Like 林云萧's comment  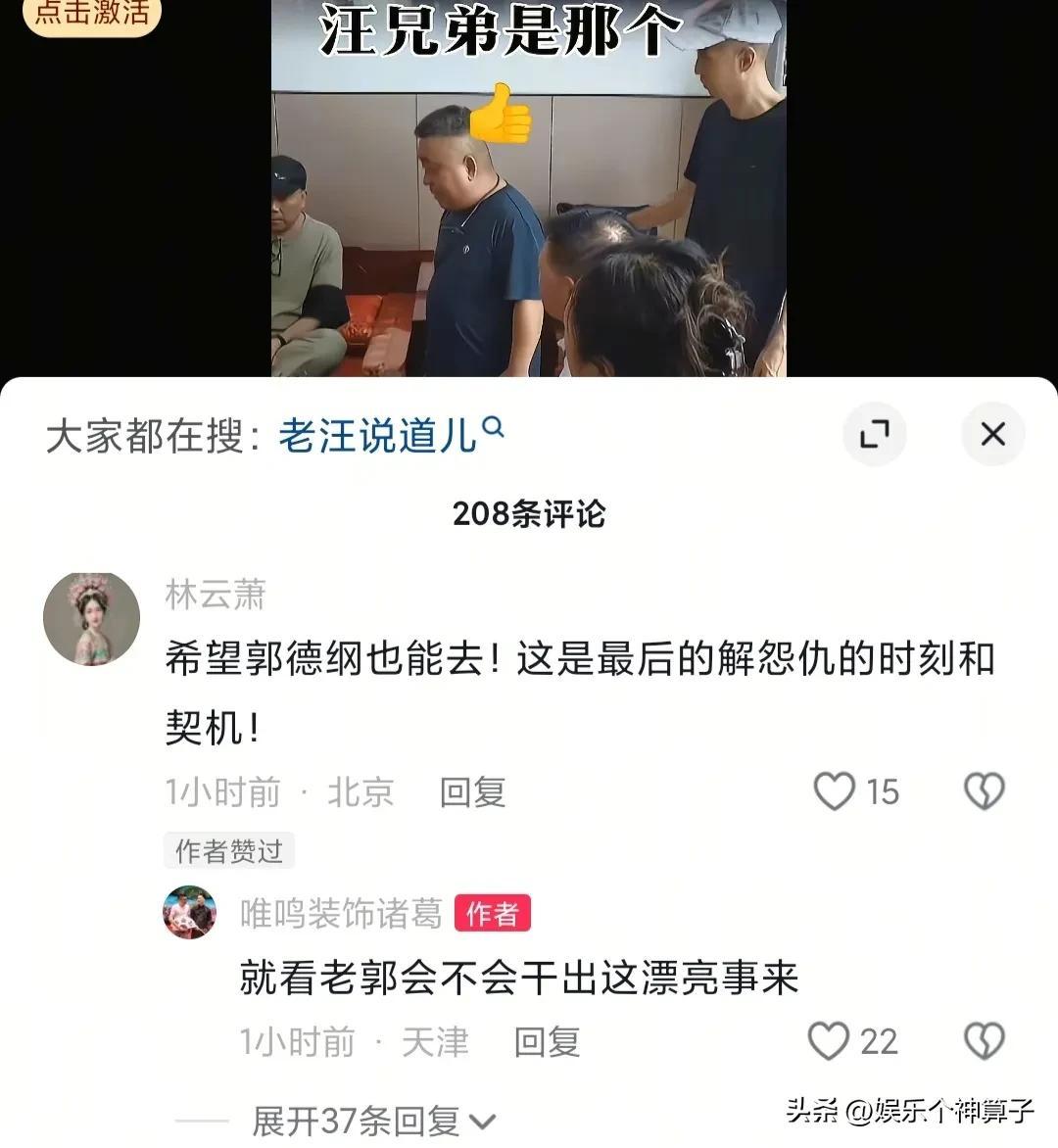pyautogui.click(x=836, y=791)
